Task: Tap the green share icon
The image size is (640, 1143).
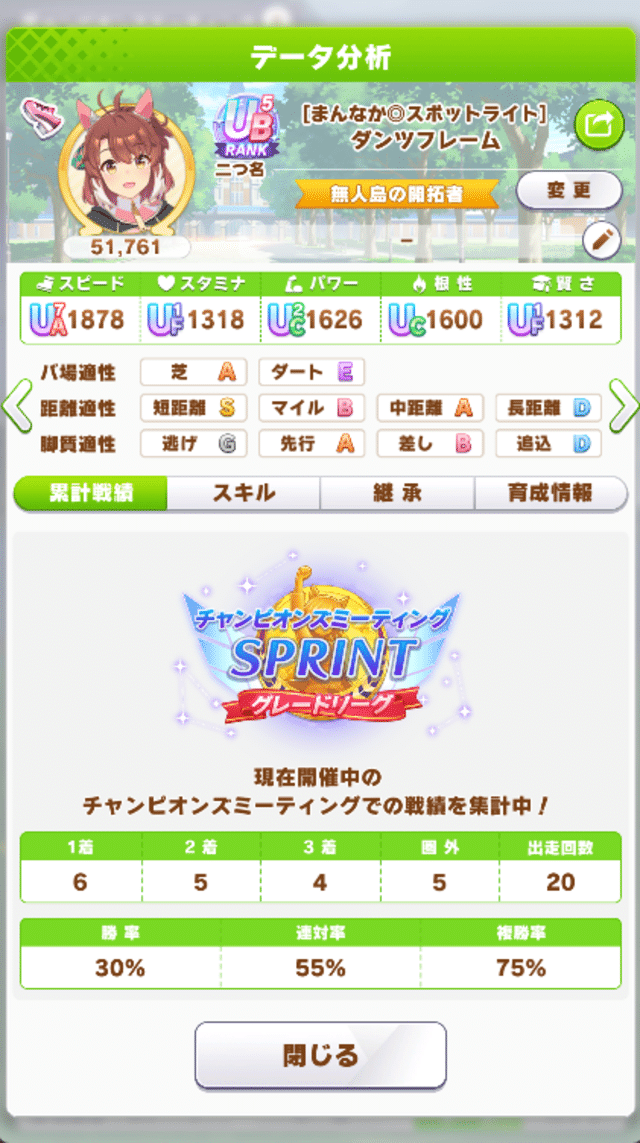Action: (599, 125)
